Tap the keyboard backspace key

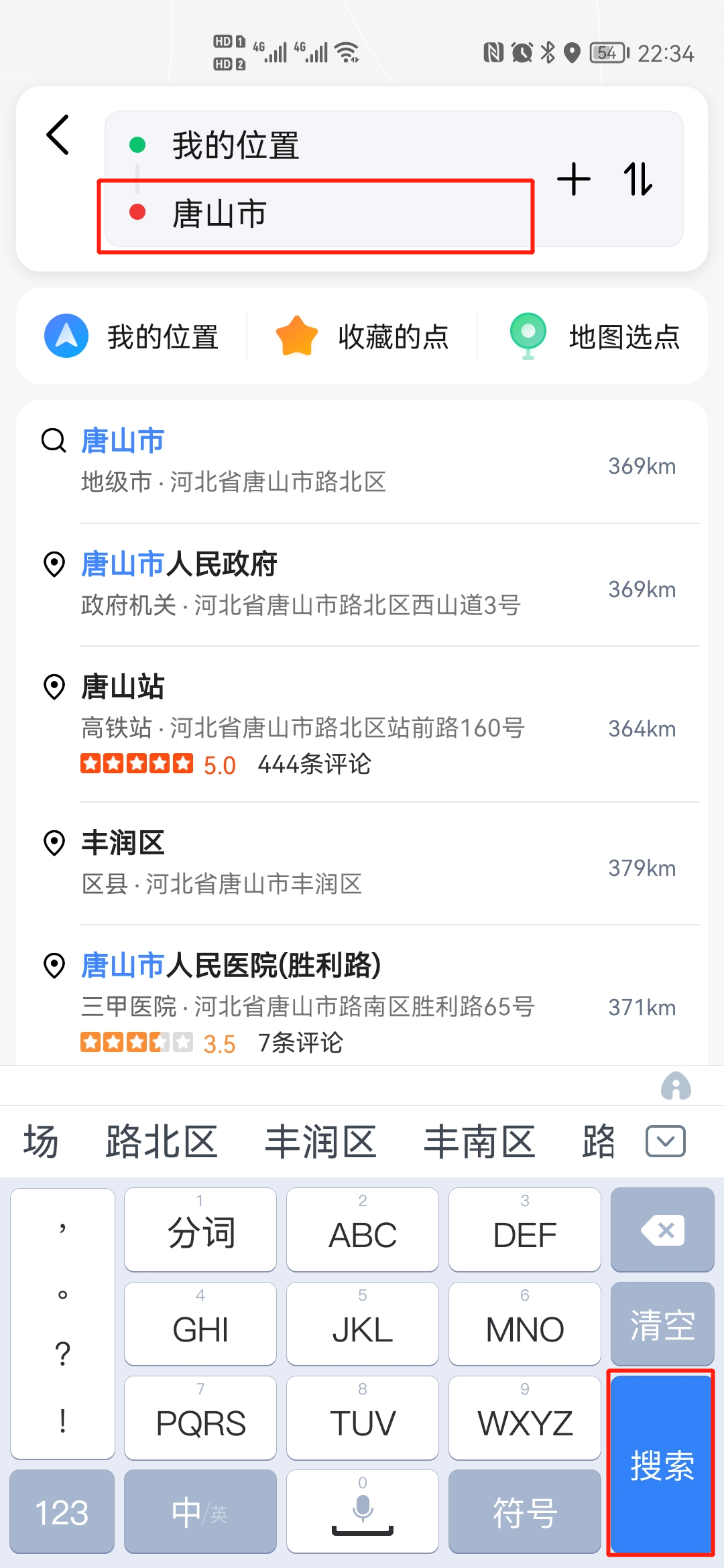coord(662,1230)
